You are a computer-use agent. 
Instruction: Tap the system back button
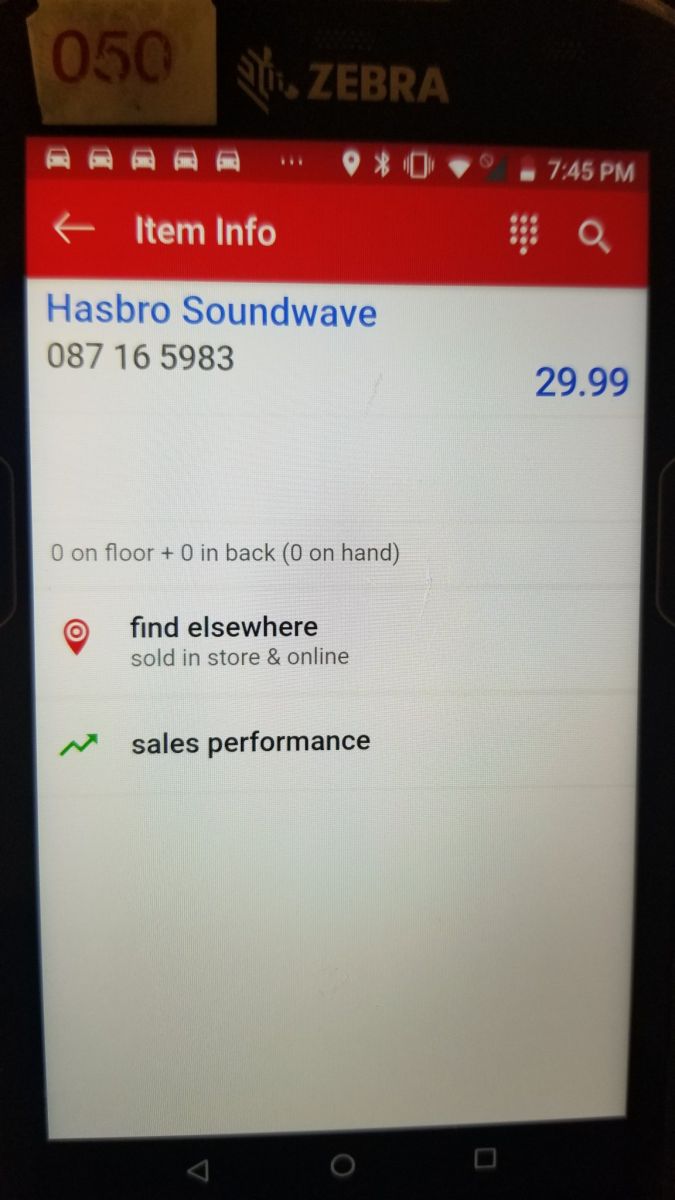[x=198, y=1169]
